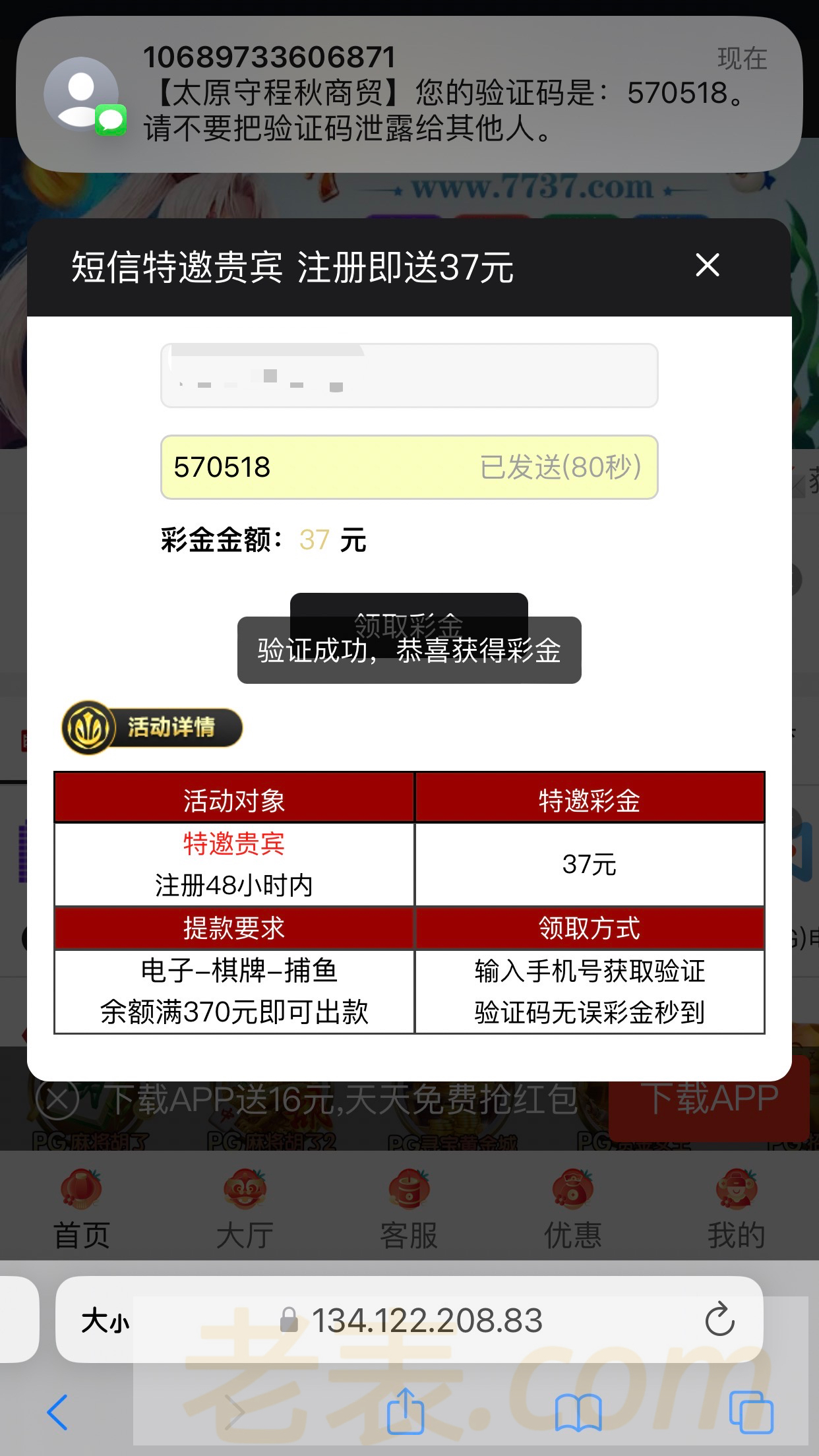Reload the page
This screenshot has width=819, height=1456.
pos(719,1320)
